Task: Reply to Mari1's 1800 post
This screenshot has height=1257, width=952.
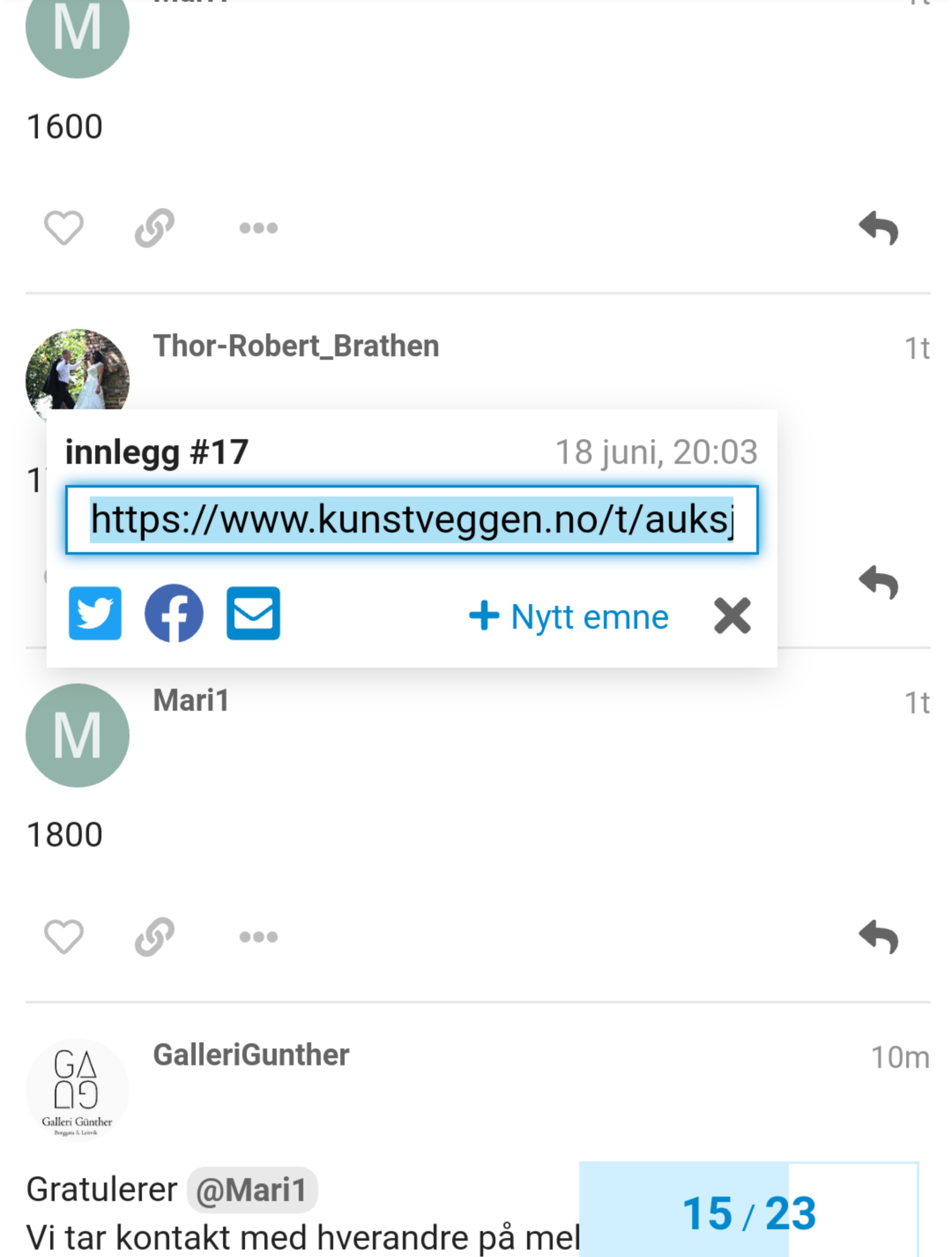Action: pyautogui.click(x=878, y=936)
